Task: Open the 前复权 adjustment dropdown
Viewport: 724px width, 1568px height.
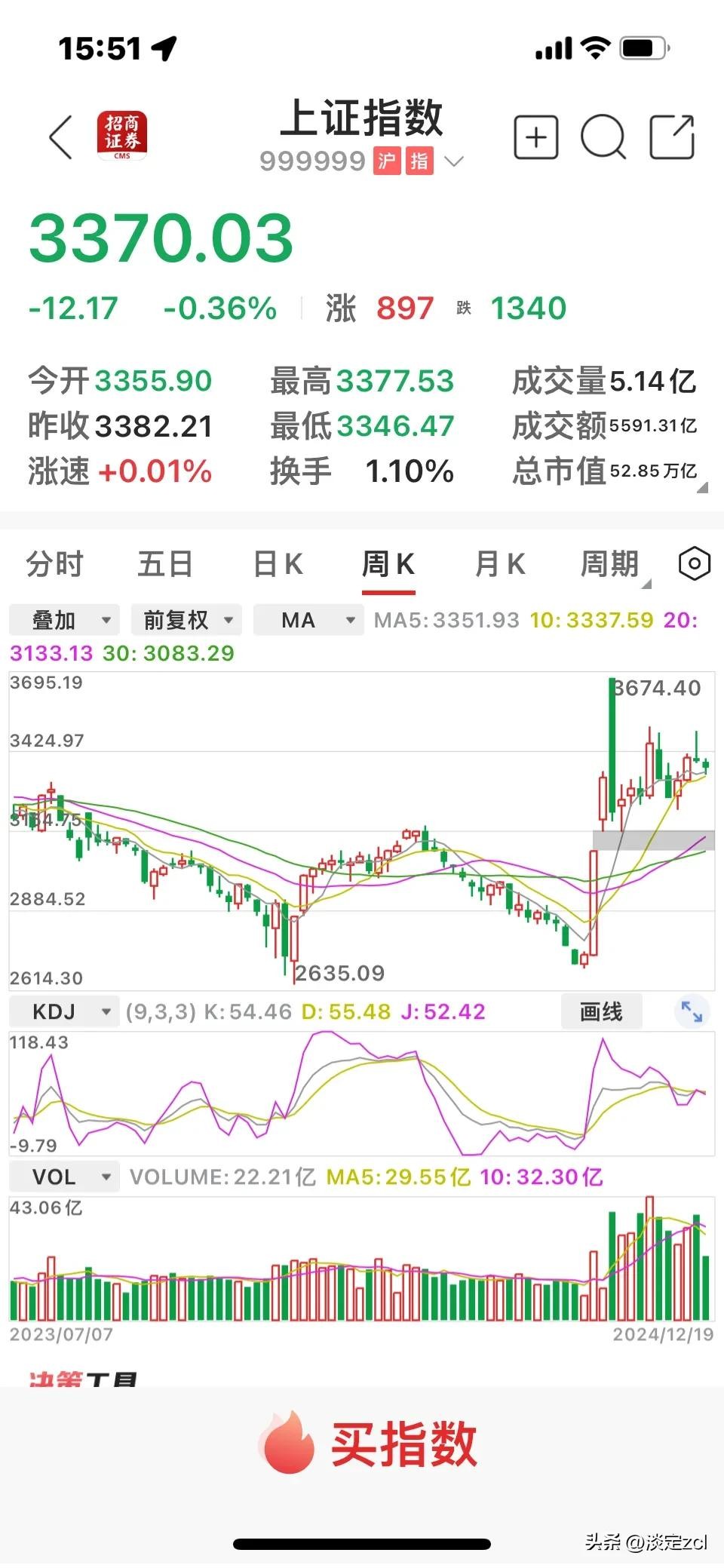Action: point(186,620)
